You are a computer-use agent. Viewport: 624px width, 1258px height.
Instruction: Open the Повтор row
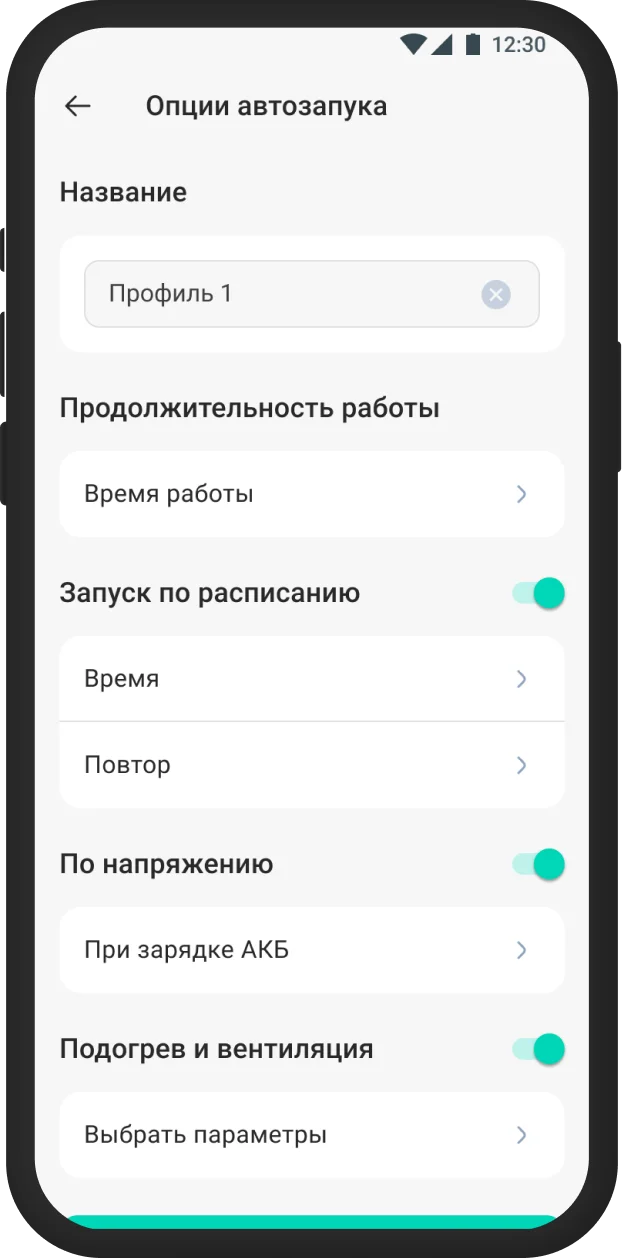(312, 765)
